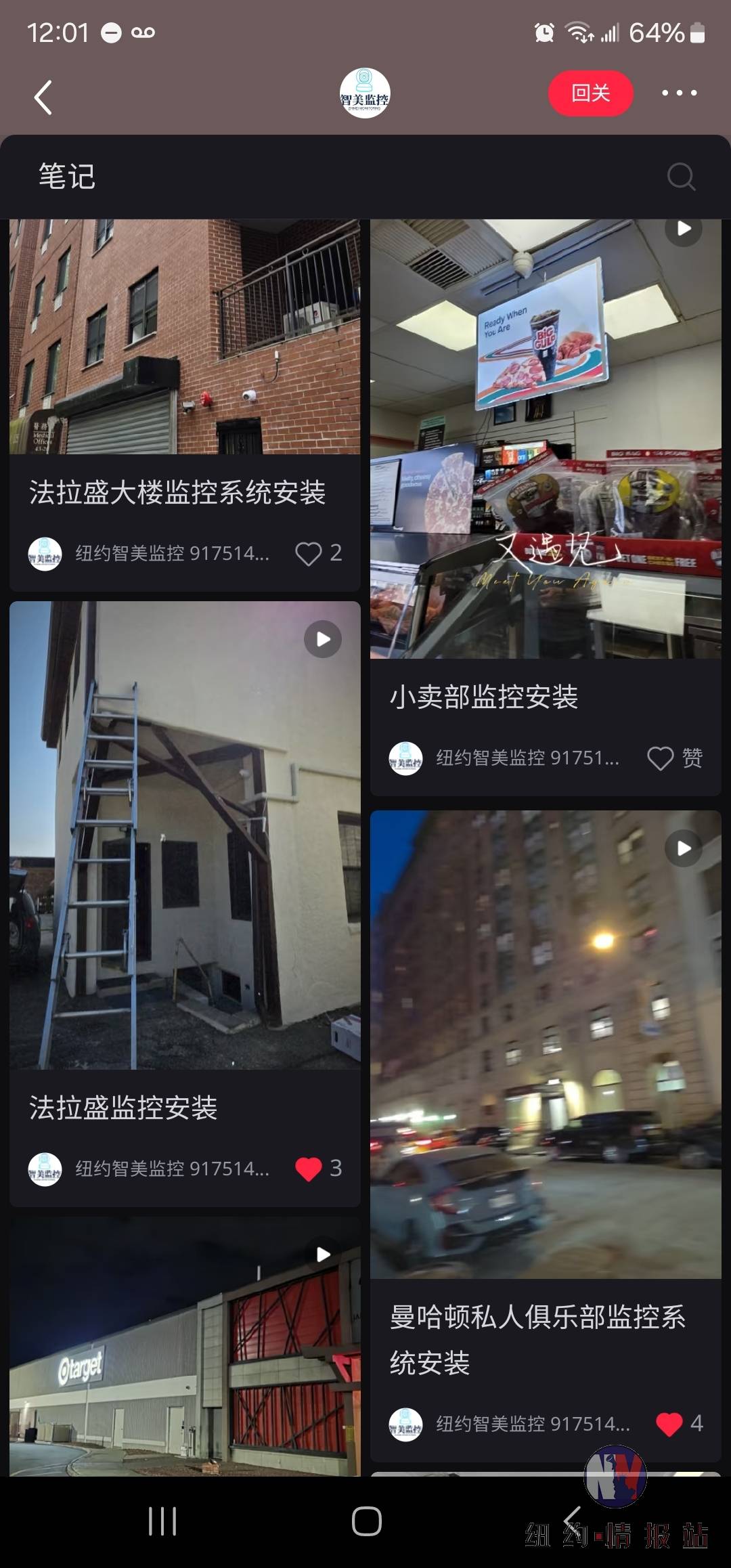
Task: Tap the 回关 follow-back button
Action: coord(590,93)
